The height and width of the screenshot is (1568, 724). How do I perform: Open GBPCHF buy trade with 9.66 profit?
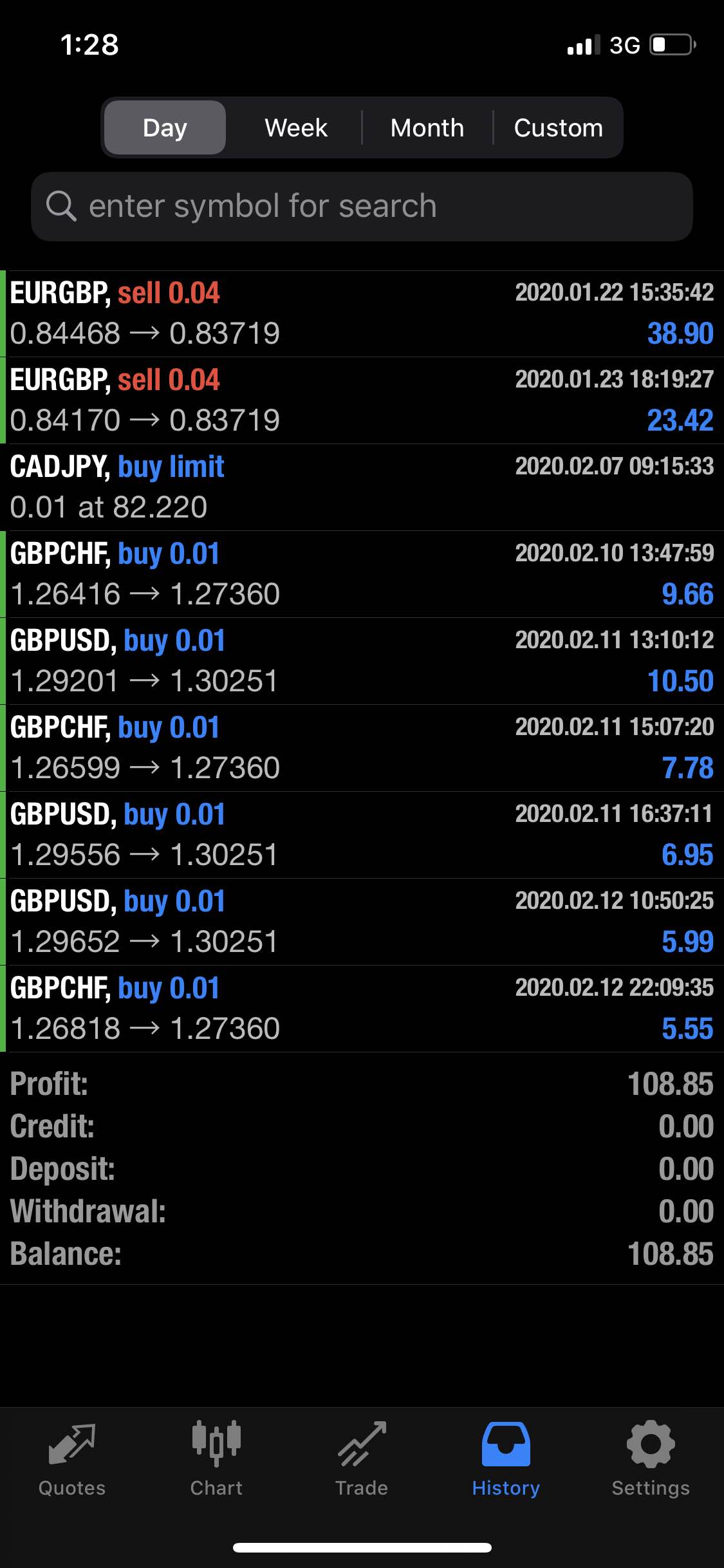click(362, 574)
